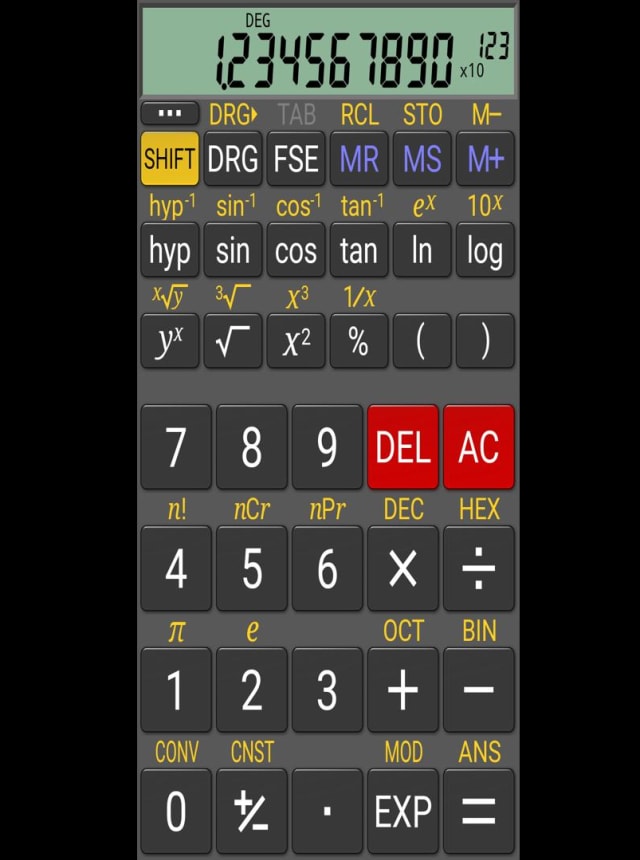Image resolution: width=640 pixels, height=860 pixels.
Task: Store value using MS key
Action: (422, 159)
